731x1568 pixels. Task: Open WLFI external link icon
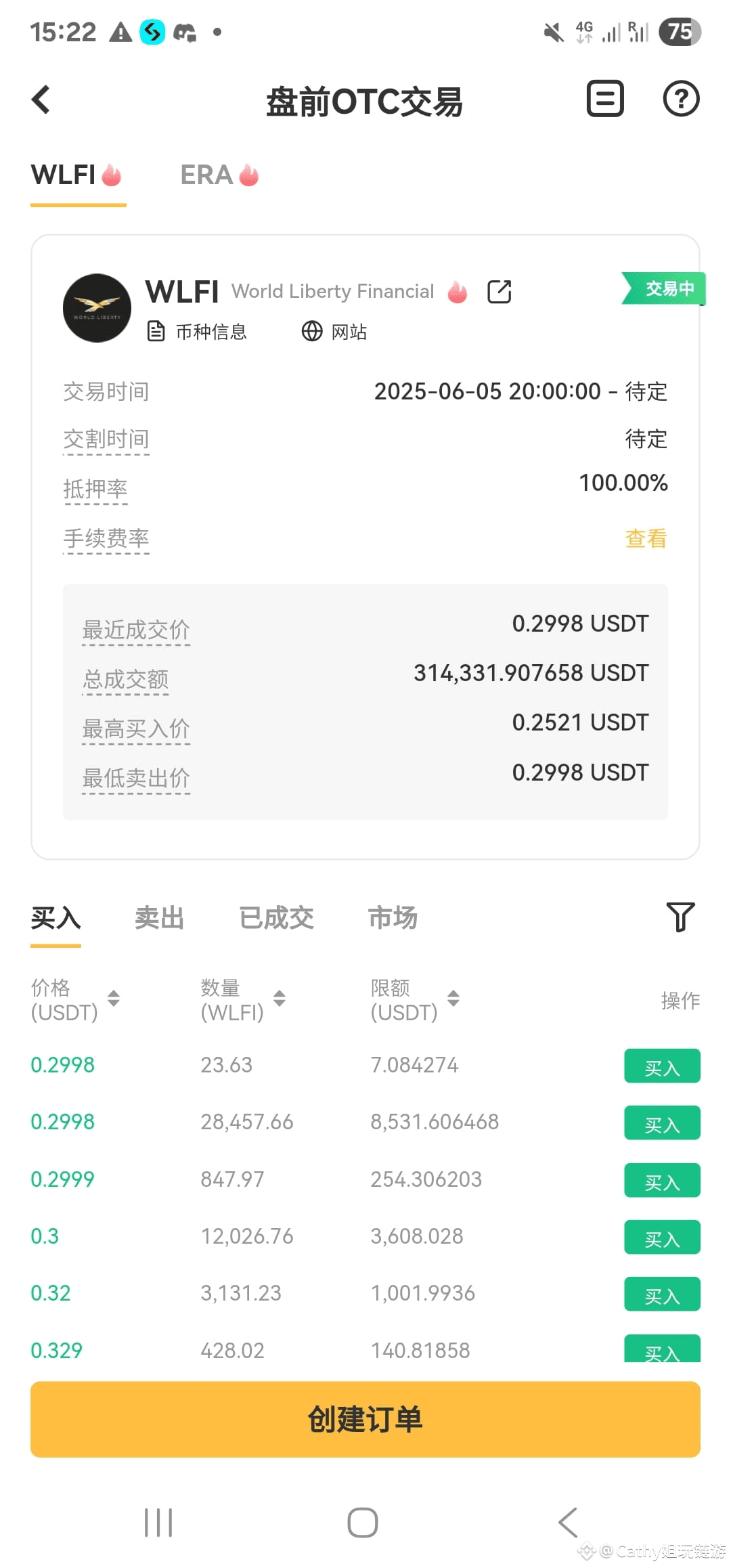(x=498, y=291)
